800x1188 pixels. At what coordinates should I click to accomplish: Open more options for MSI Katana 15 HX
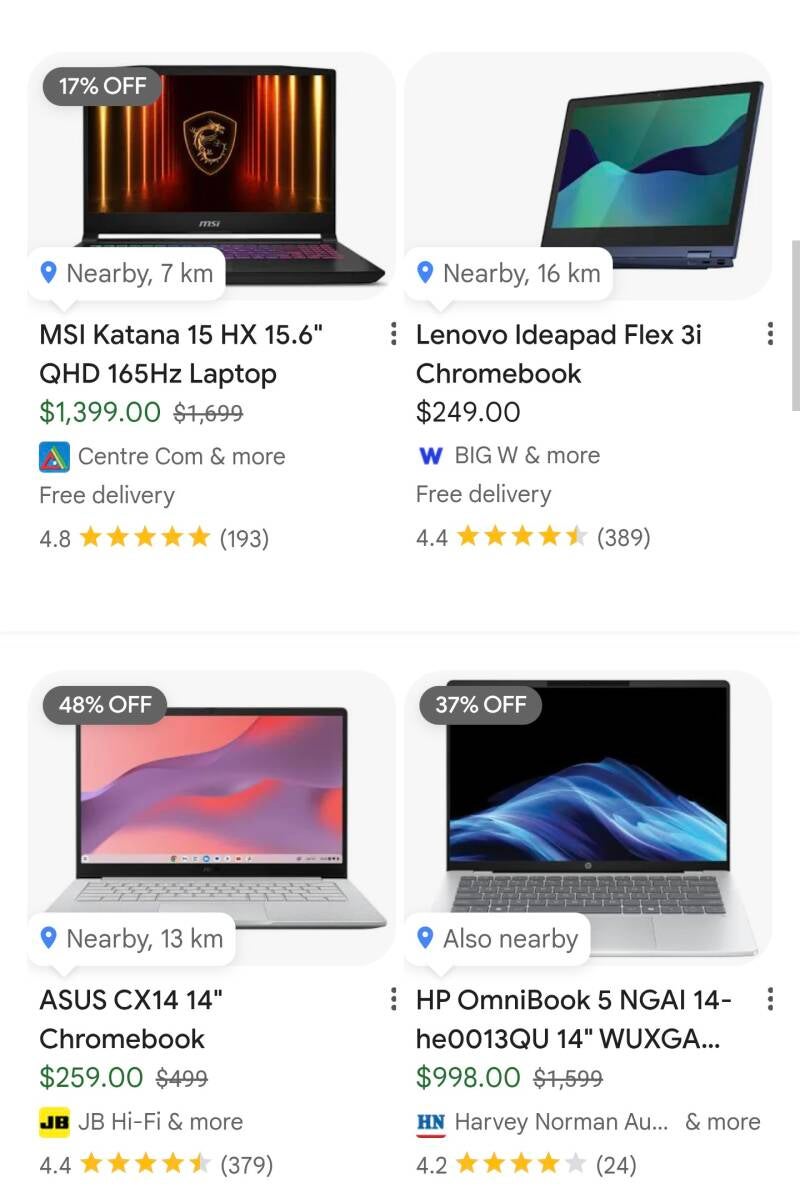[393, 334]
